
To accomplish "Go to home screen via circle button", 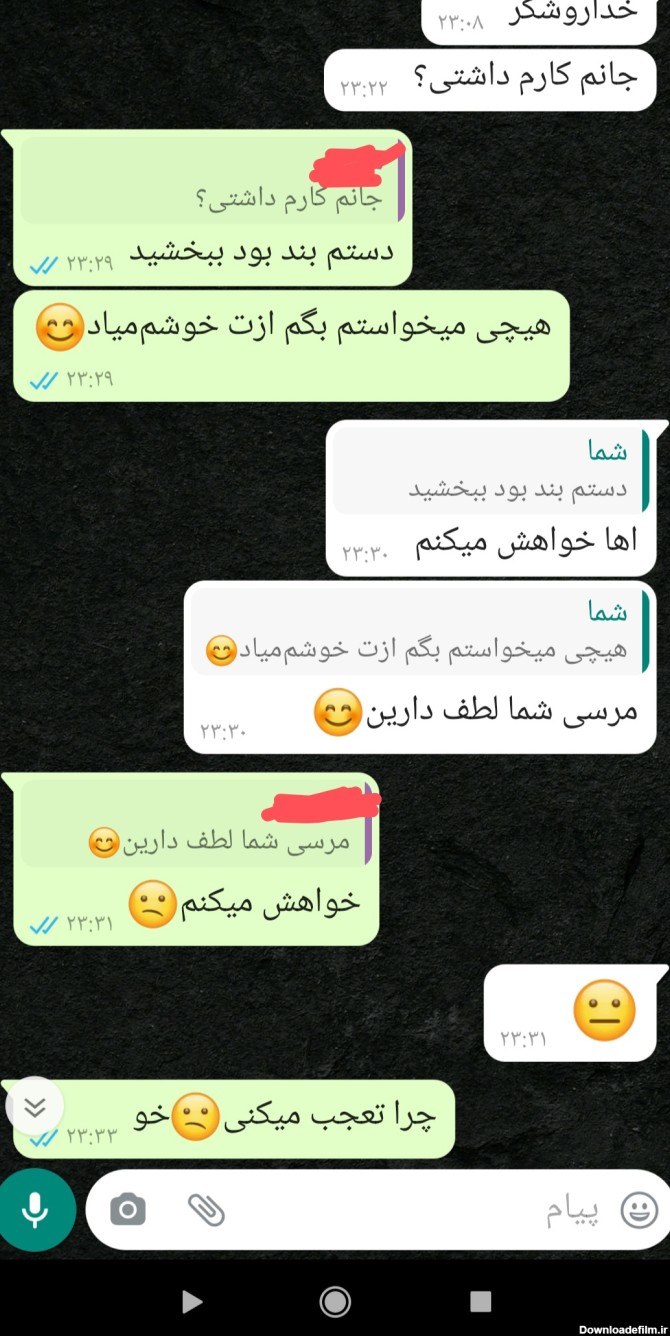I will 334,1300.
